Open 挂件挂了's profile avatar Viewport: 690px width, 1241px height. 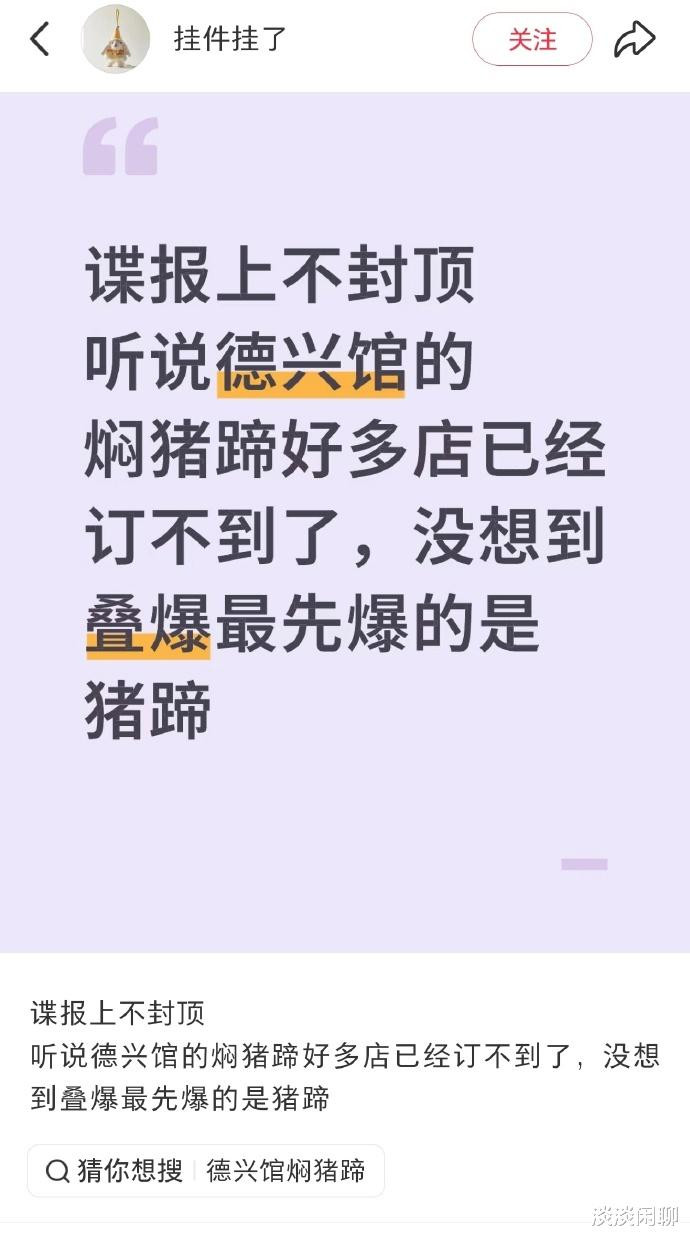(116, 39)
